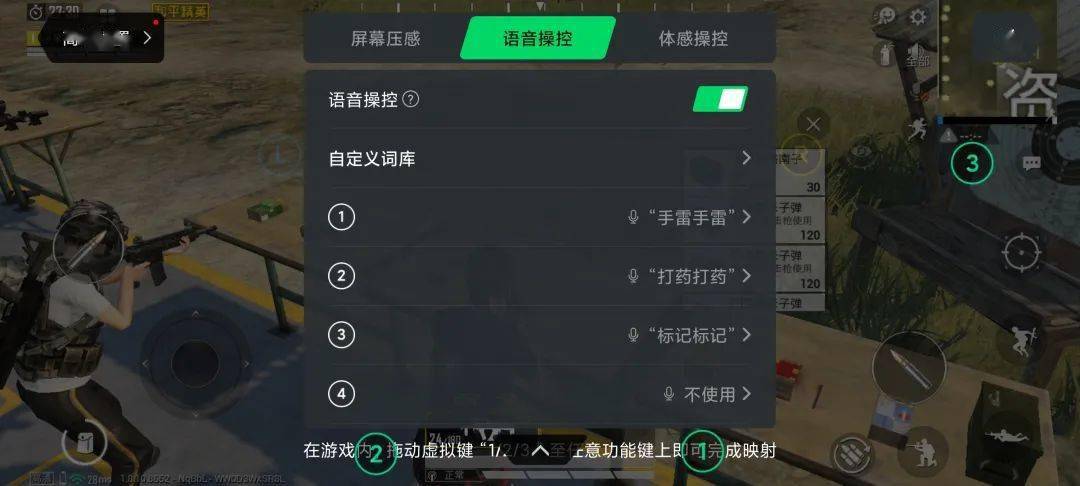Image resolution: width=1080 pixels, height=486 pixels.
Task: Open the help icon beside 语音操控
Action: click(x=410, y=100)
